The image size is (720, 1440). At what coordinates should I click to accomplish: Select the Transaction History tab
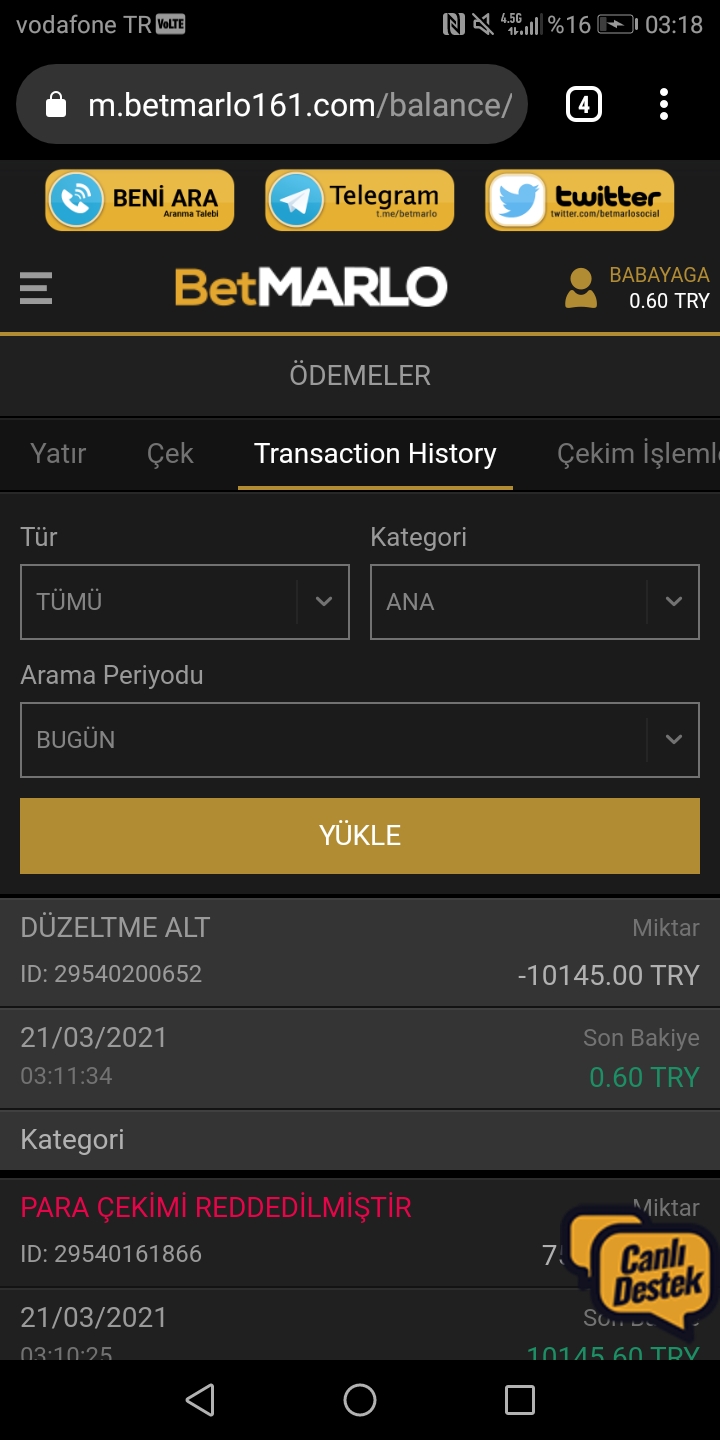[x=375, y=454]
